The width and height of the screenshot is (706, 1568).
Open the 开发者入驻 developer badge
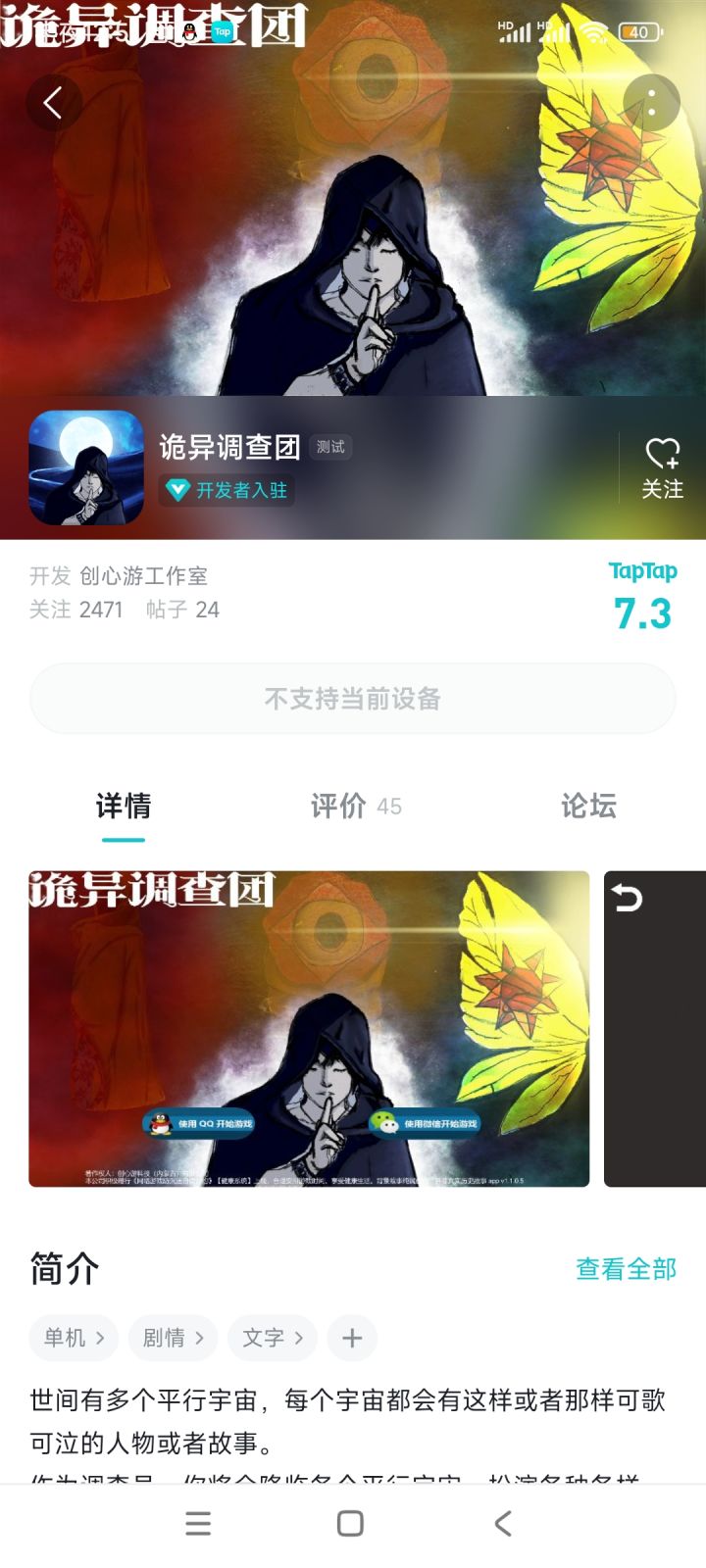[x=228, y=490]
